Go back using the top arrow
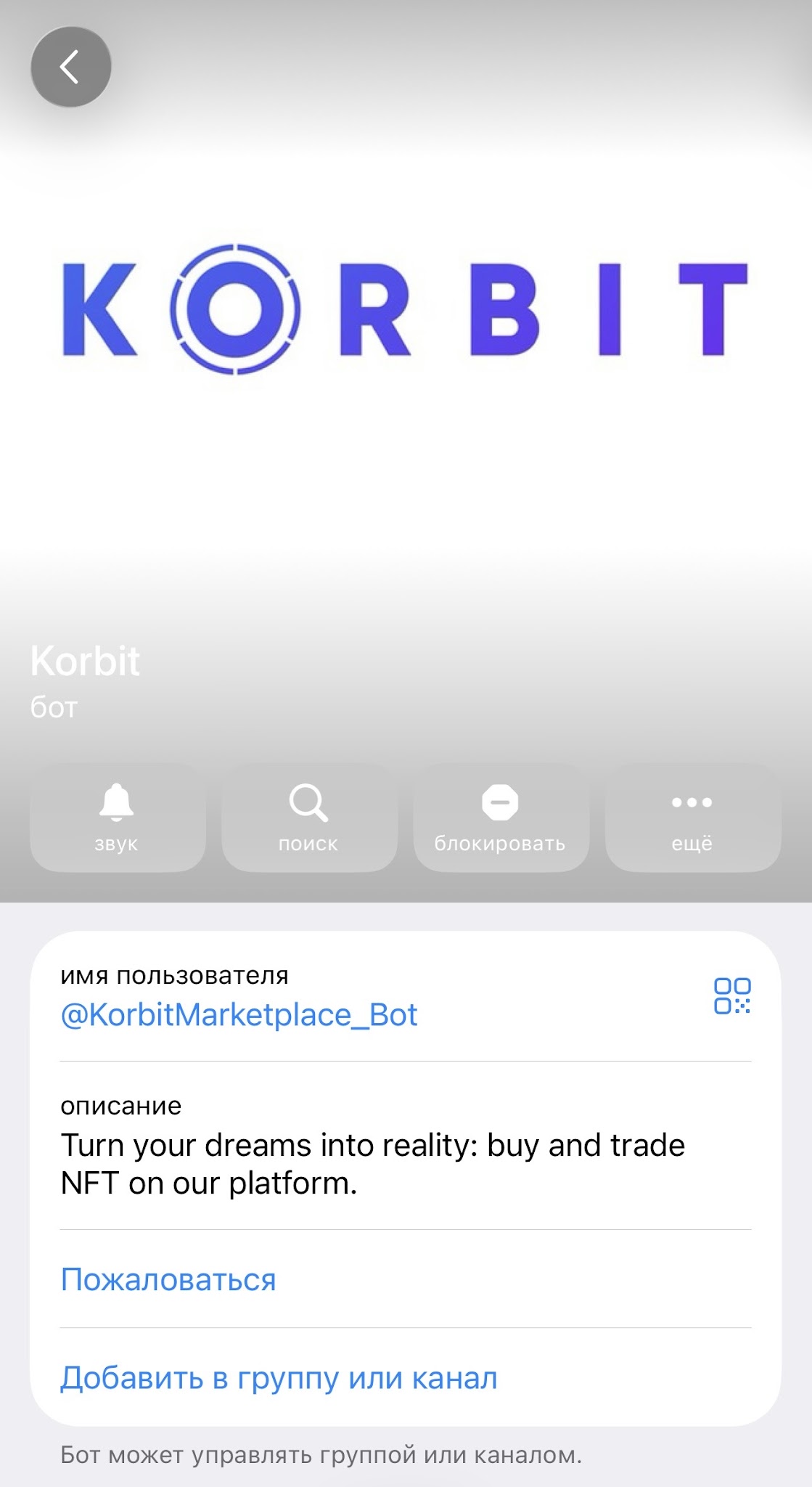 pyautogui.click(x=70, y=67)
